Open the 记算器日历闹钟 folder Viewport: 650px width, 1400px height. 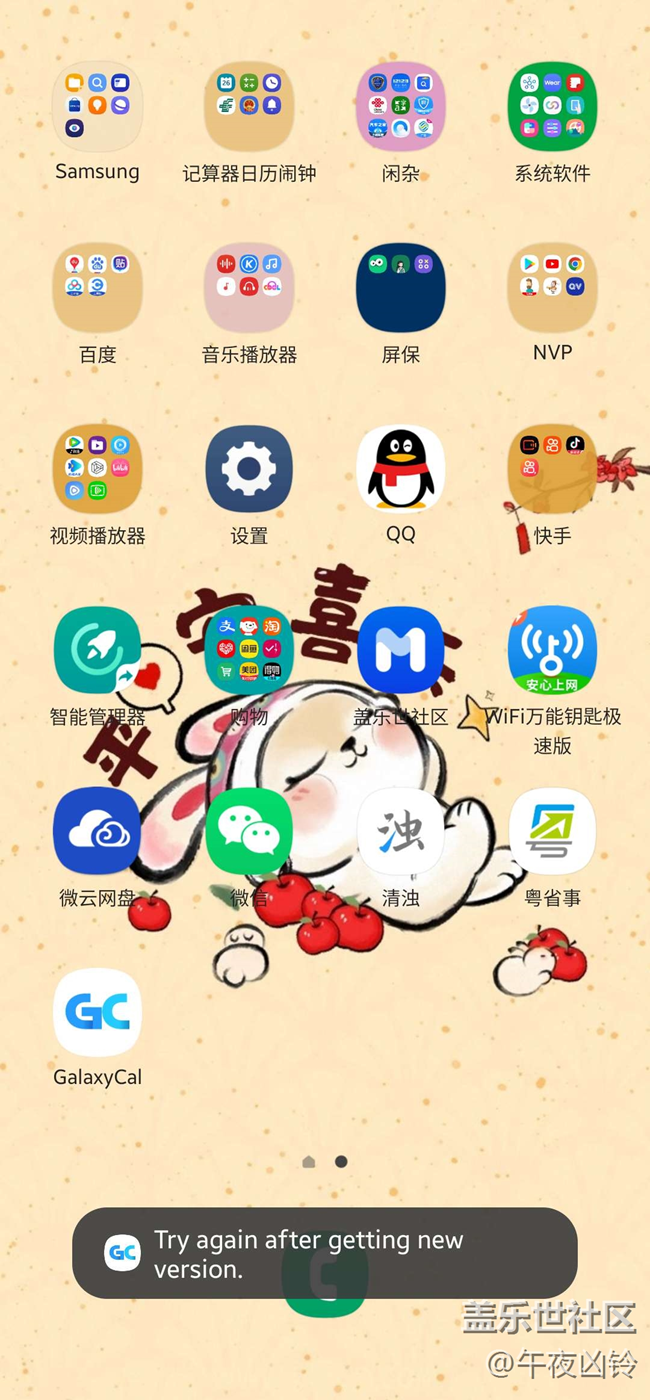[x=249, y=107]
